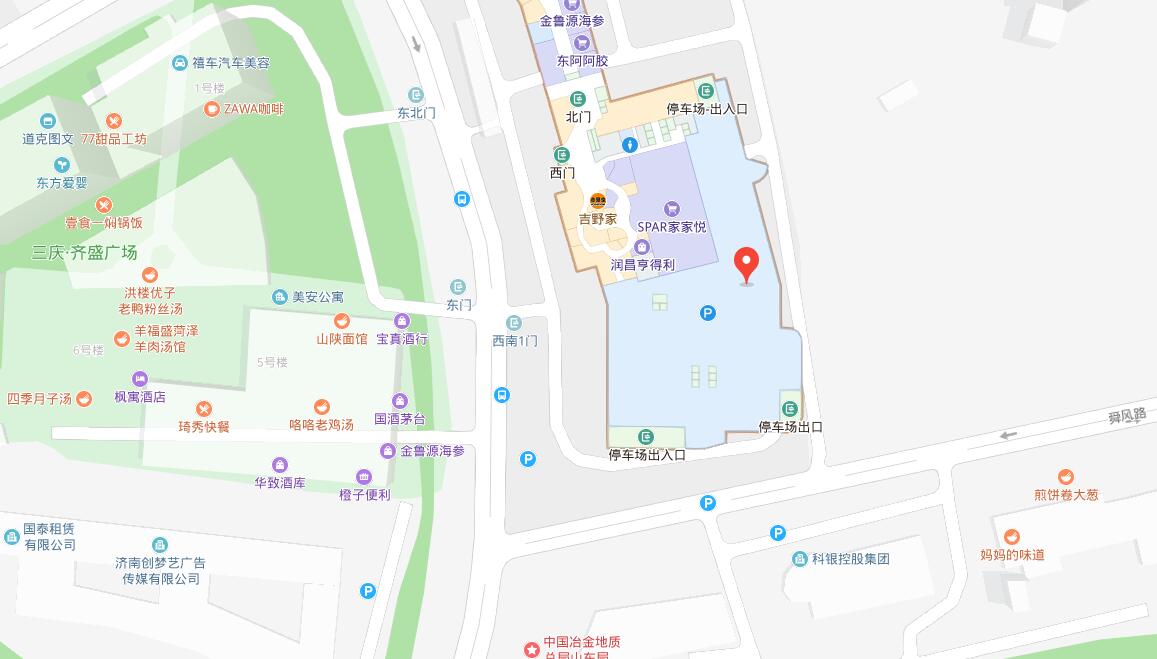Open the 润昌亨得利 shop marker

coord(642,248)
